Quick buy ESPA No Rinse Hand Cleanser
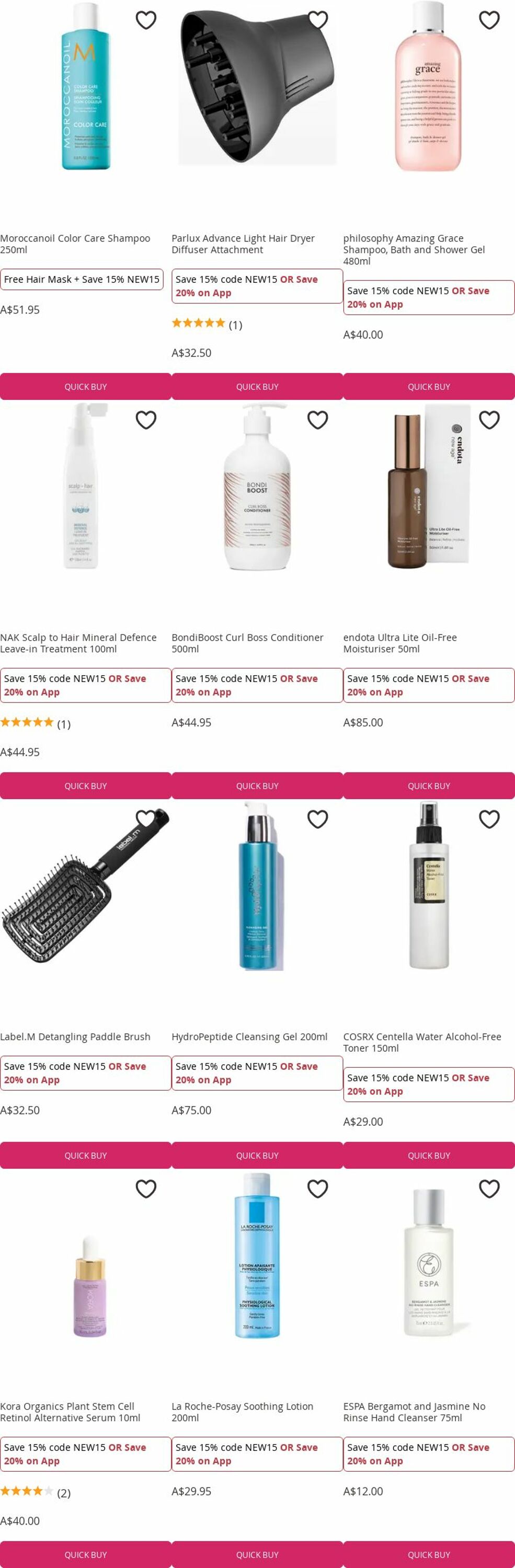The image size is (515, 1568). coord(429,1554)
